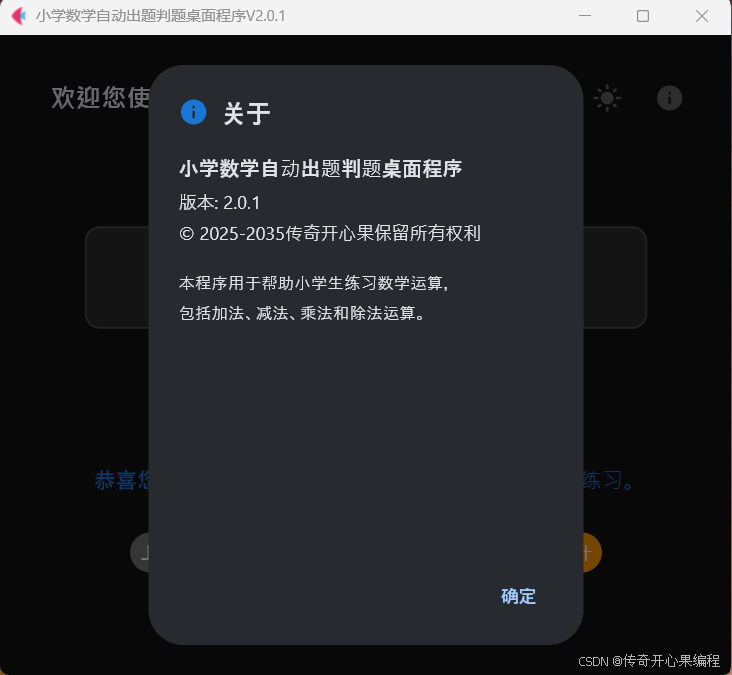Viewport: 732px width, 675px height.
Task: Confirm the About dialog with 确定
Action: point(518,596)
